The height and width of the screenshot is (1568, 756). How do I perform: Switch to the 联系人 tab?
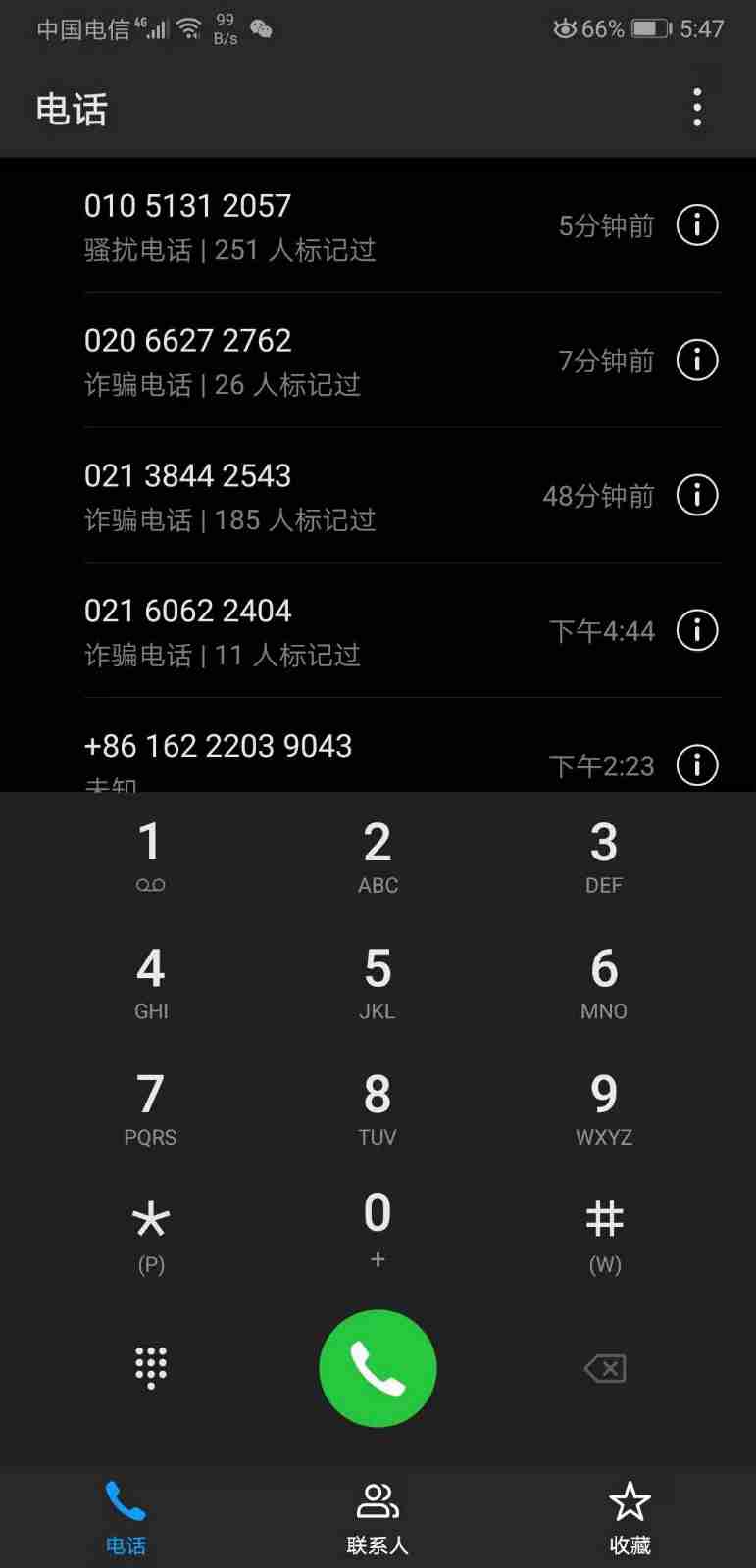pyautogui.click(x=378, y=1514)
